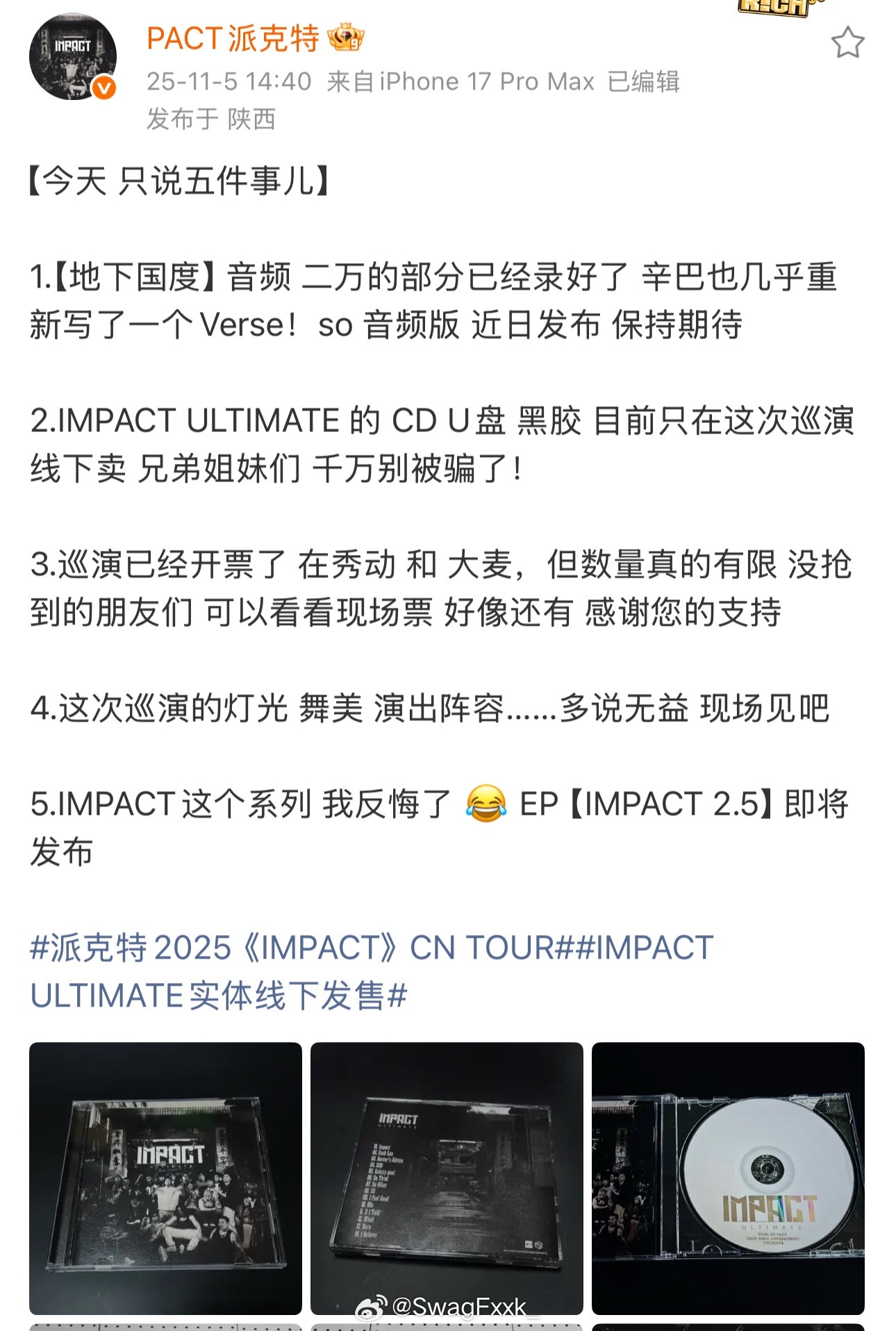Toggle favorite on this post via the star
Image resolution: width=896 pixels, height=1331 pixels.
click(x=847, y=43)
